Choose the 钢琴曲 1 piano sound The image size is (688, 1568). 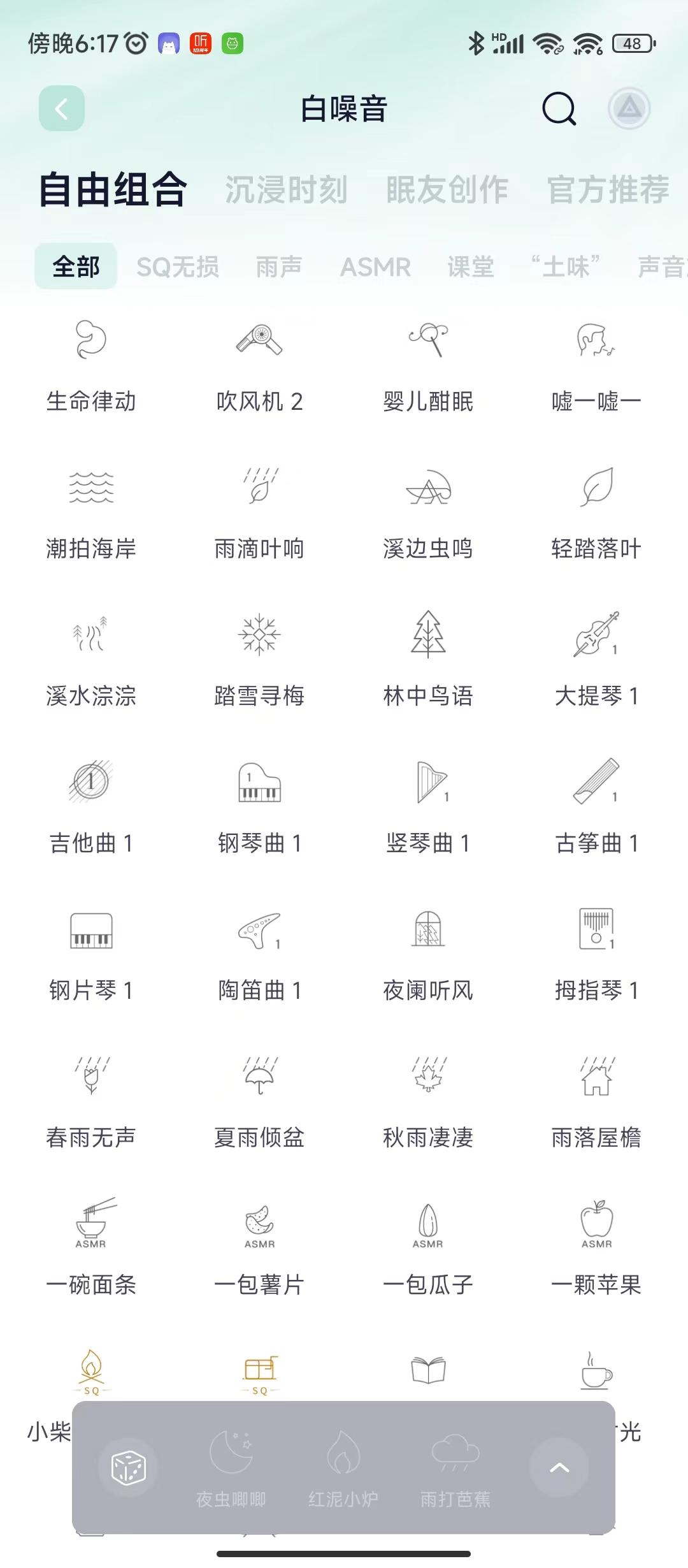tap(260, 803)
